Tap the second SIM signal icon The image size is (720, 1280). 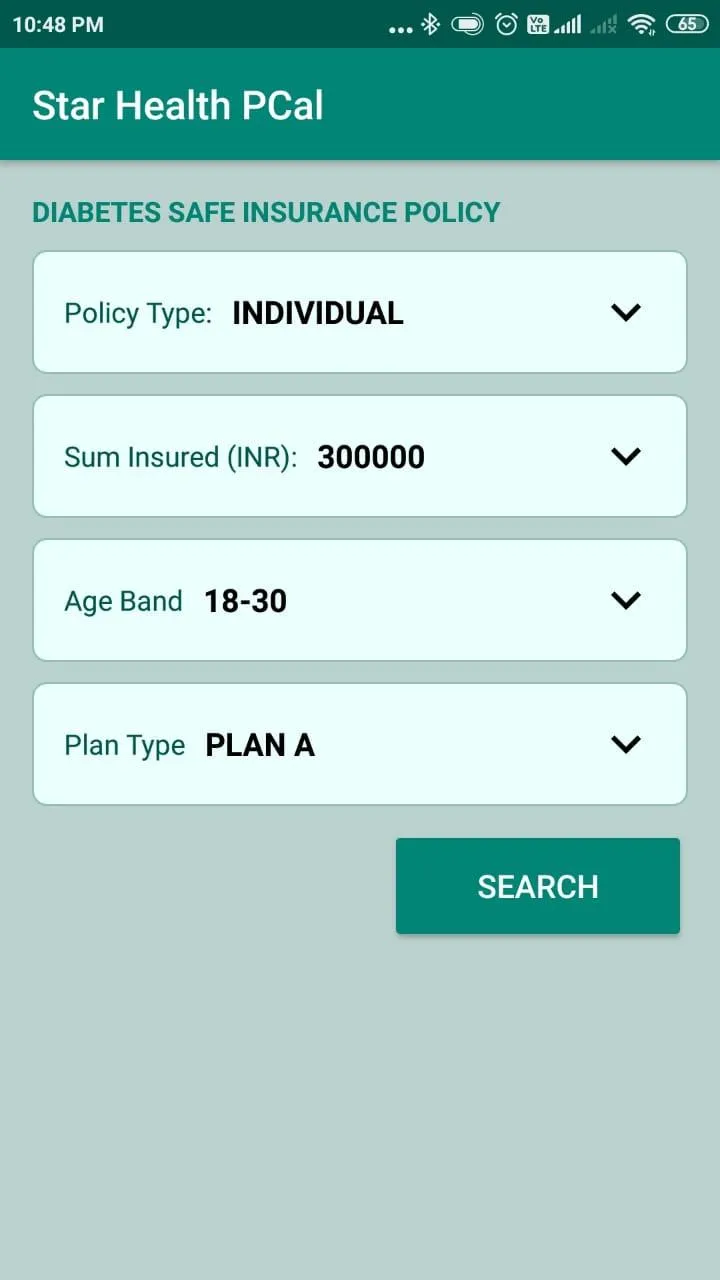click(x=603, y=24)
